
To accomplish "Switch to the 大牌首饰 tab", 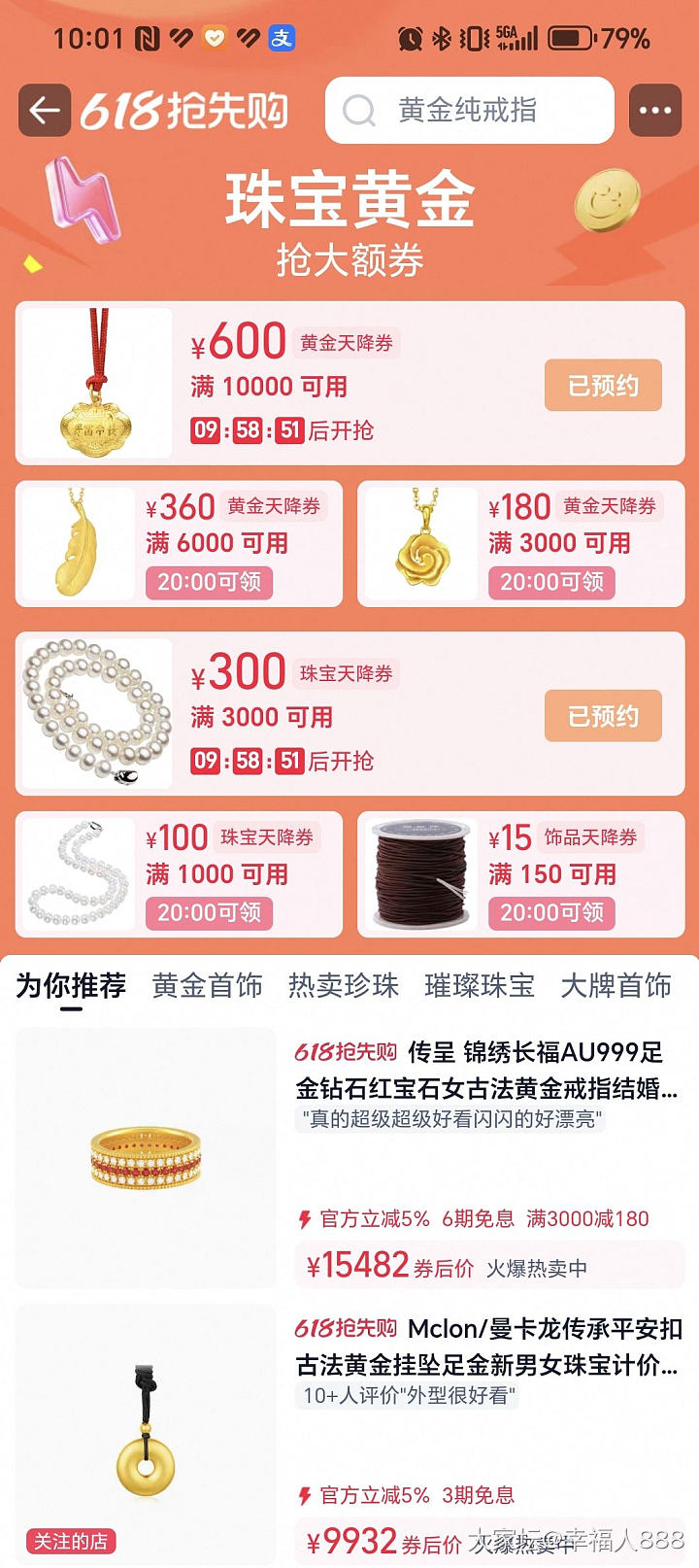I will pyautogui.click(x=616, y=985).
